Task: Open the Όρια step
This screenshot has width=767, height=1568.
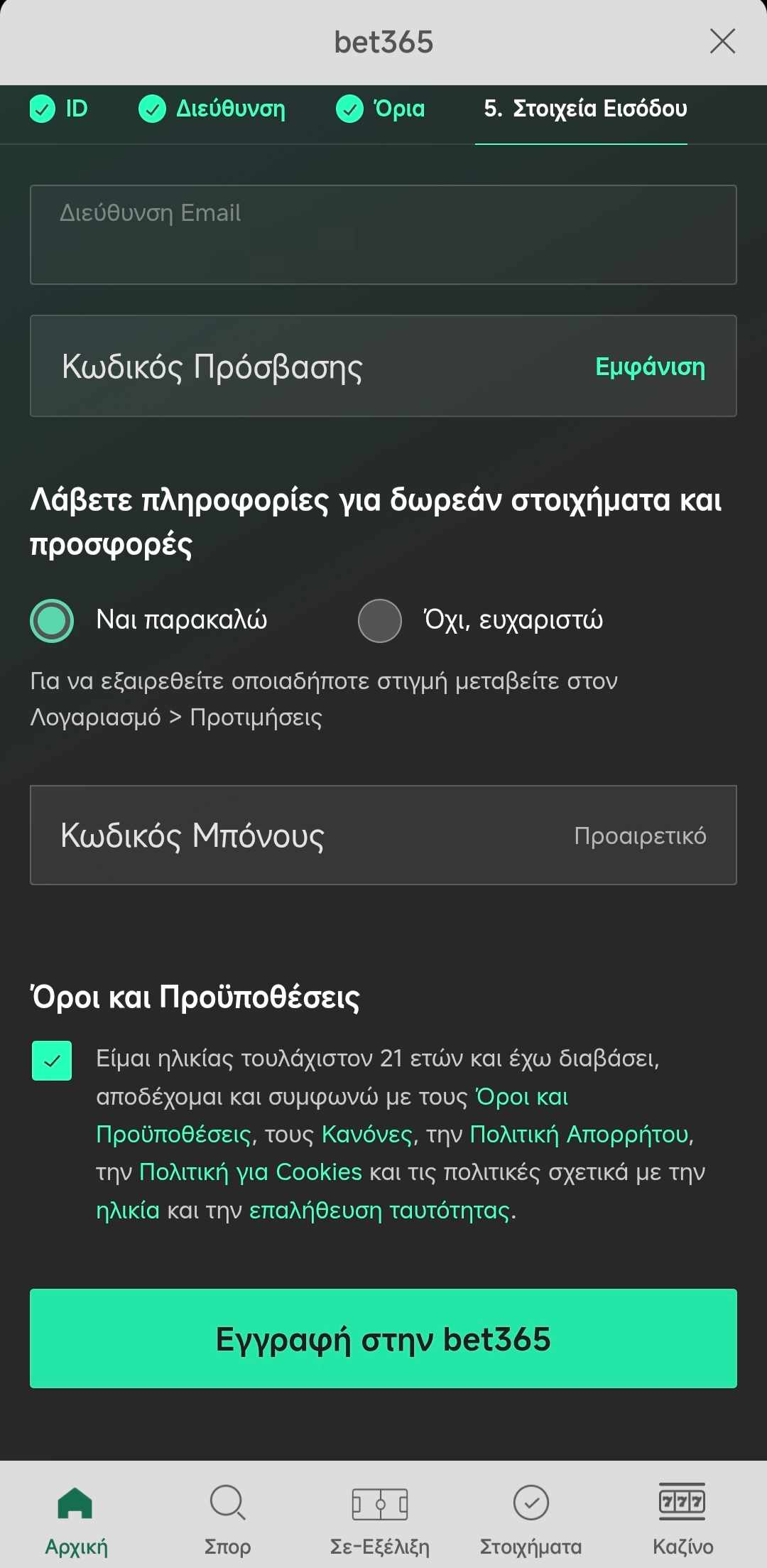Action: (x=380, y=109)
